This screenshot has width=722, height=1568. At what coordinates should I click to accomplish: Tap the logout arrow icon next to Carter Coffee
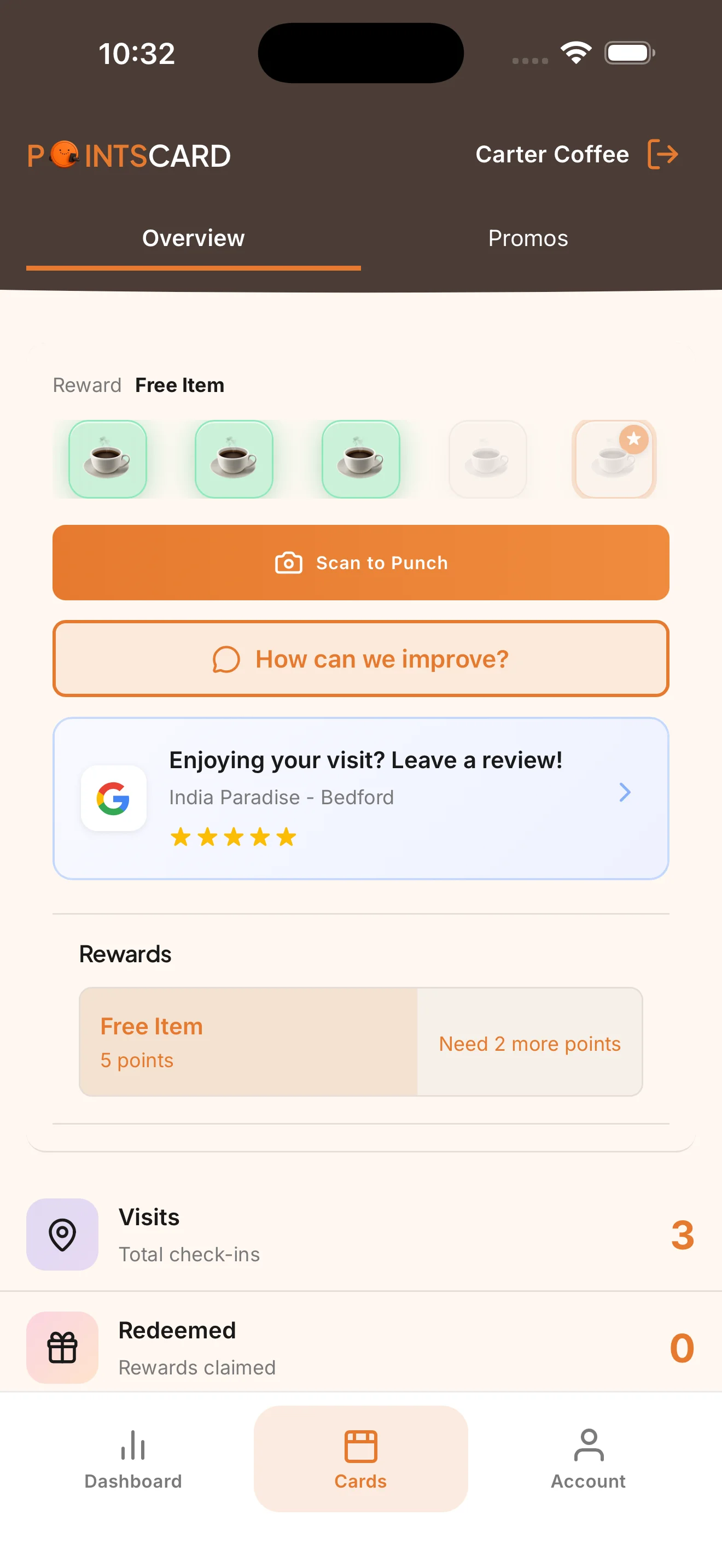(663, 155)
